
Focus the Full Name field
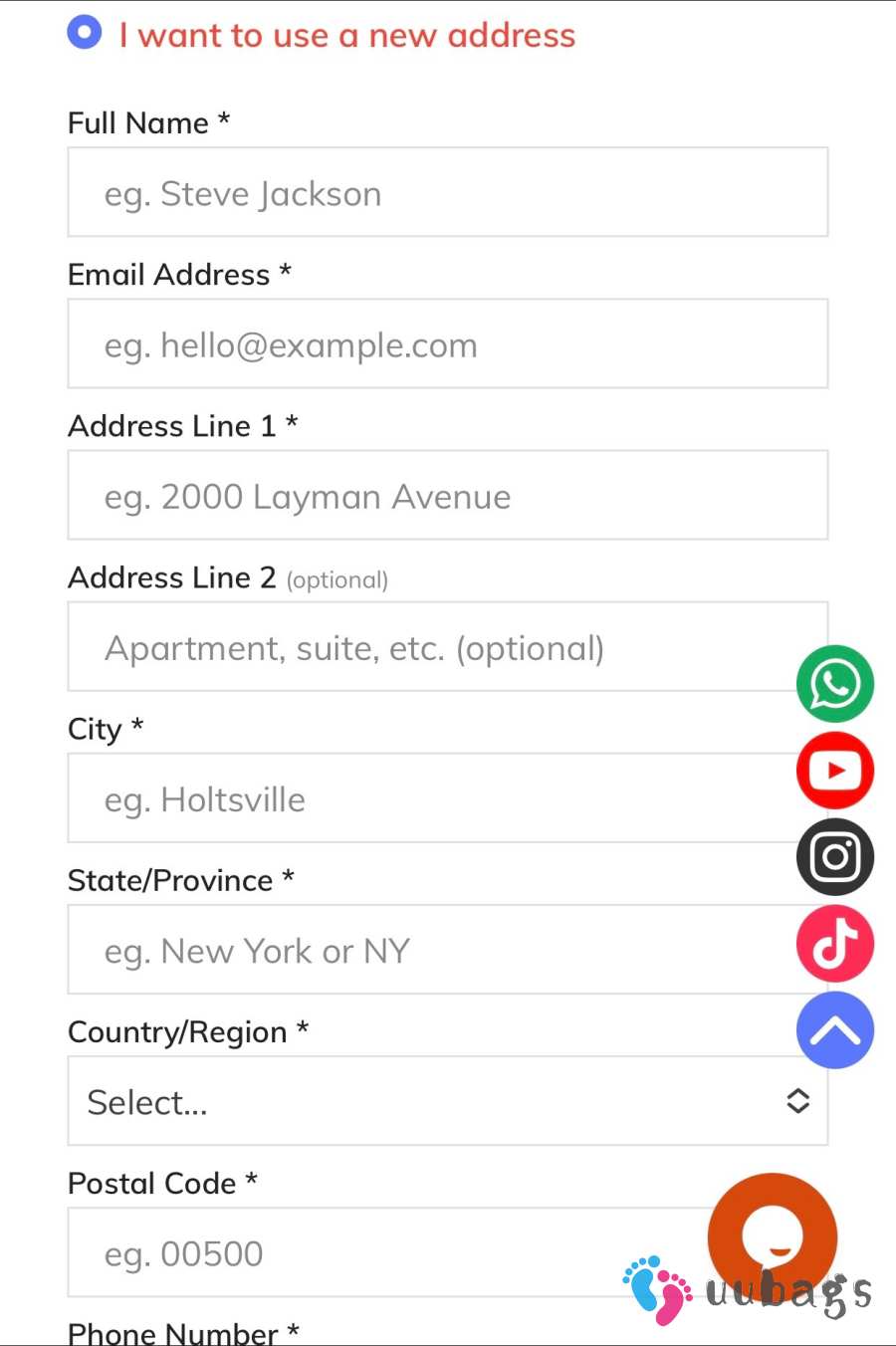pos(447,193)
